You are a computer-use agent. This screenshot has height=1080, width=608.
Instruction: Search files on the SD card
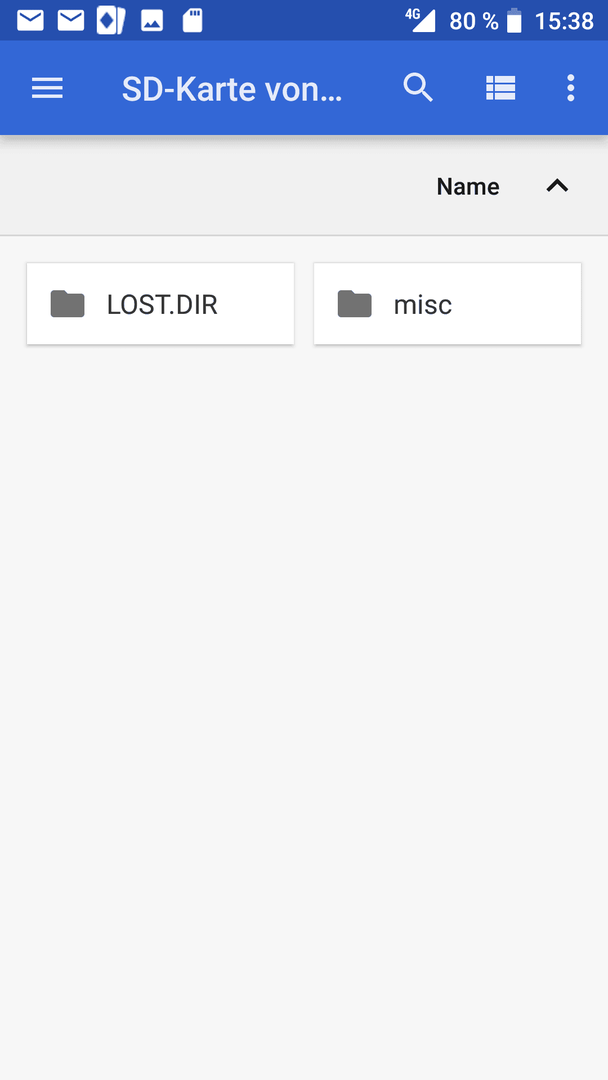click(x=418, y=88)
